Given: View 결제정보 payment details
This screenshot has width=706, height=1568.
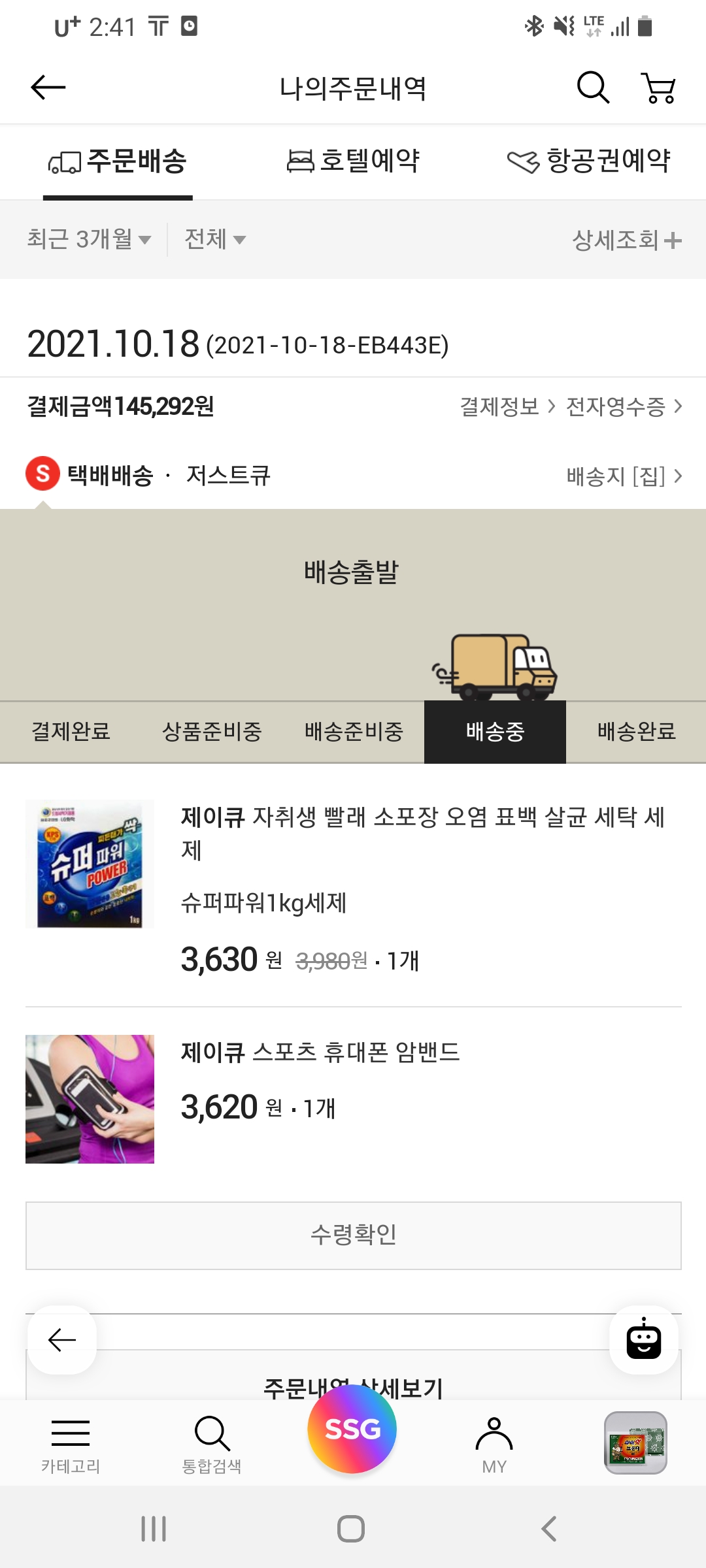Looking at the screenshot, I should pyautogui.click(x=507, y=406).
